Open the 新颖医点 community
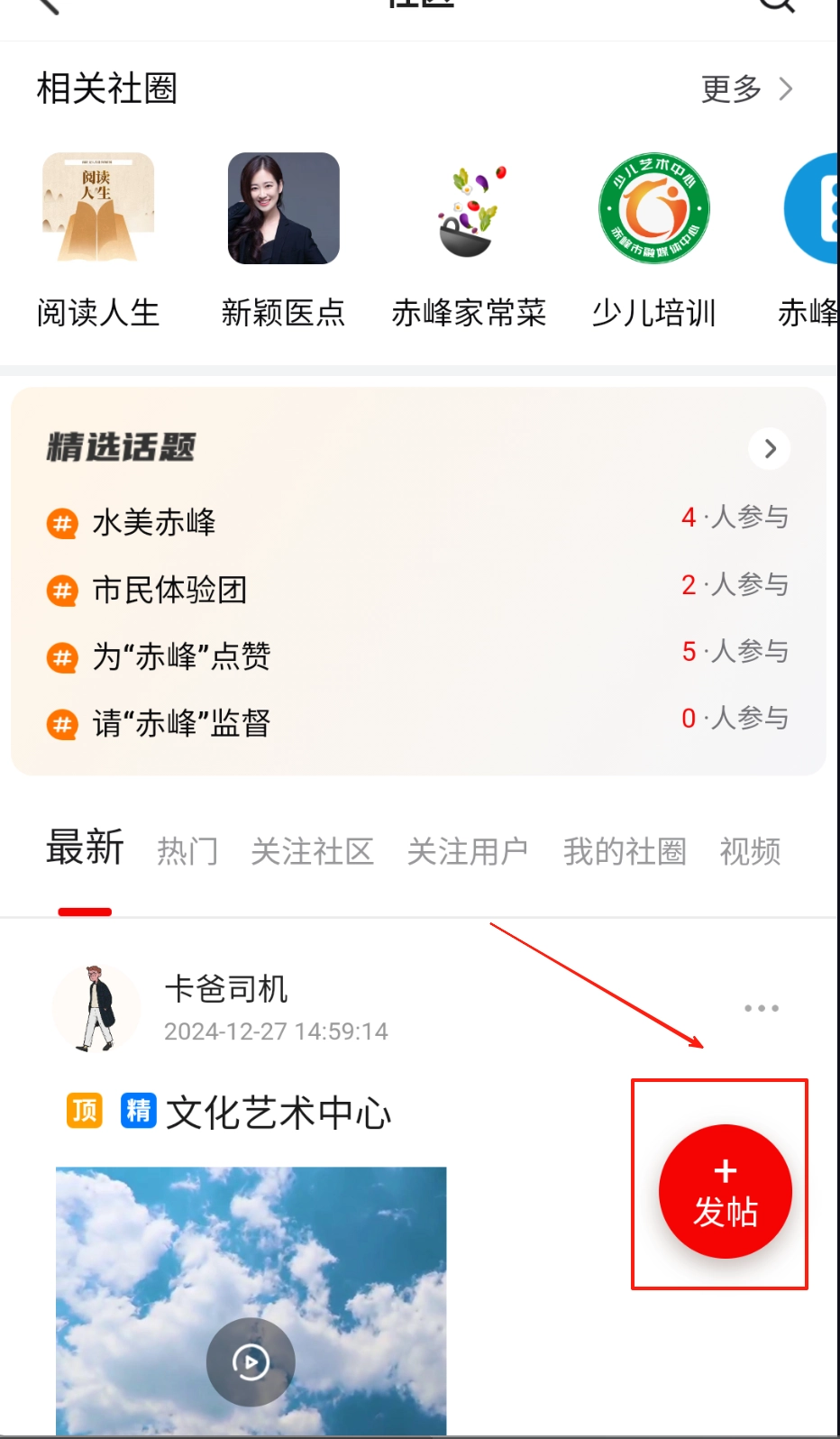 (283, 209)
